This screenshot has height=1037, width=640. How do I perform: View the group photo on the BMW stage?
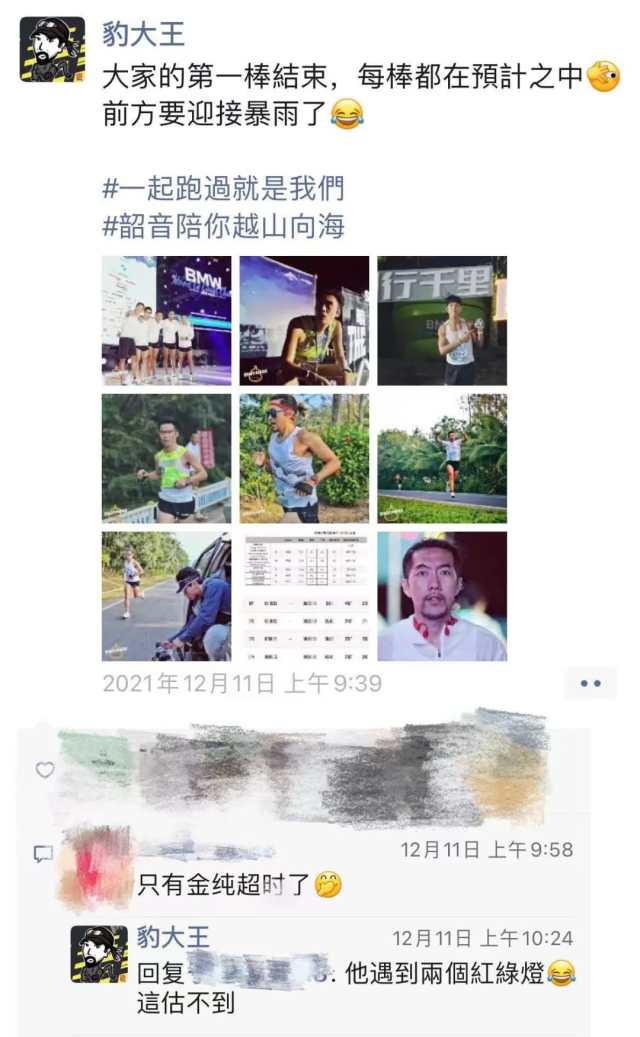[x=166, y=320]
